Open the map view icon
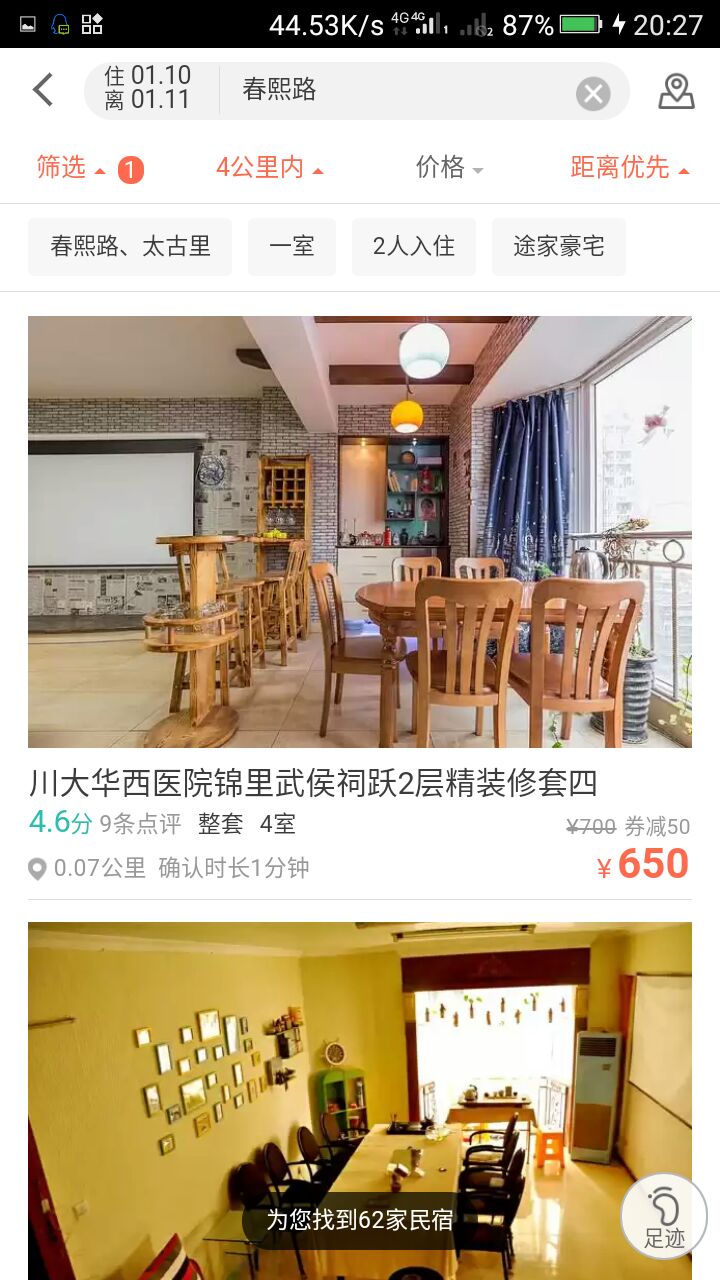Viewport: 720px width, 1280px height. tap(676, 91)
